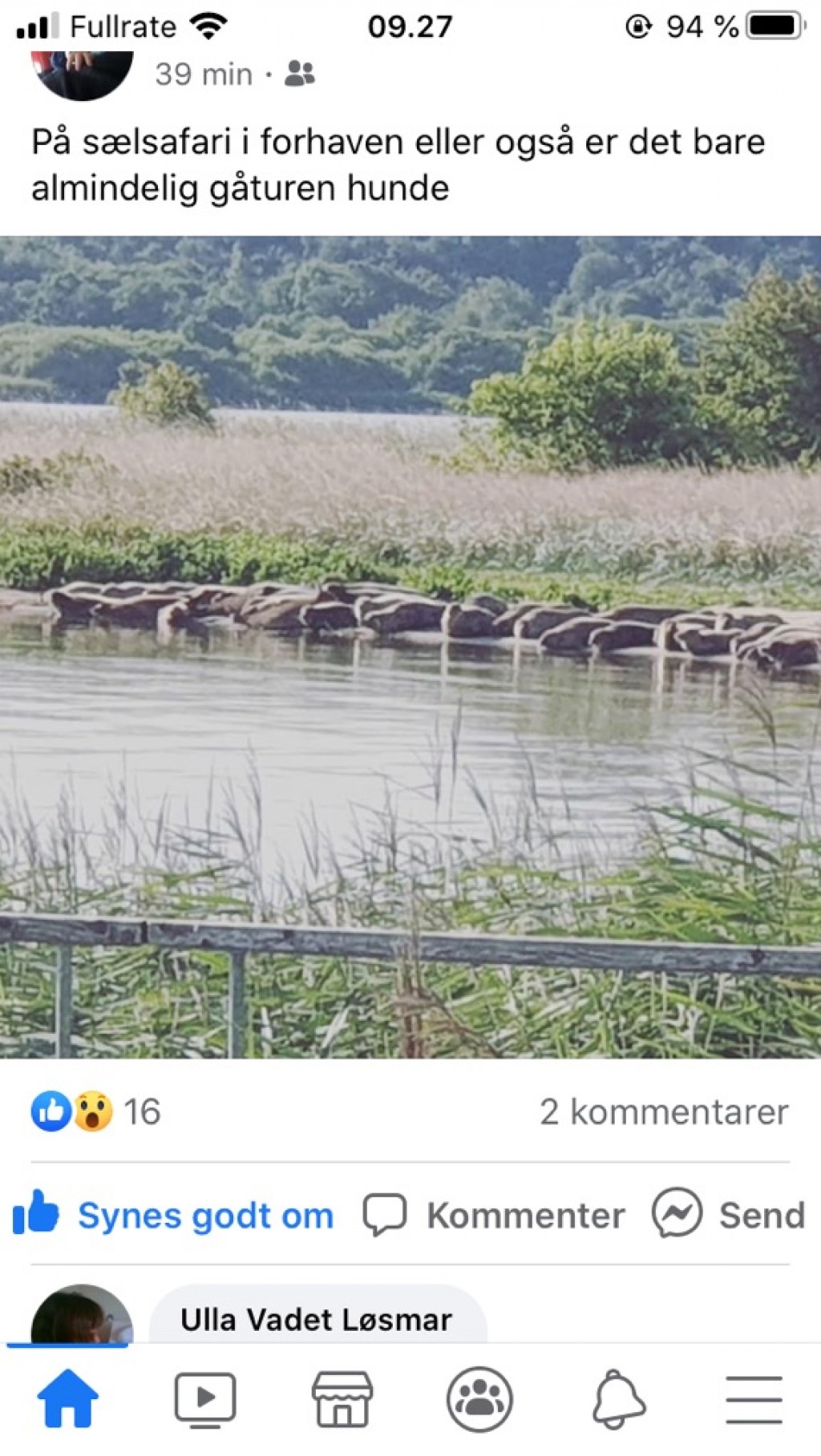See who reacted to the post
Screen dimensions: 821x1456
(x=95, y=1111)
